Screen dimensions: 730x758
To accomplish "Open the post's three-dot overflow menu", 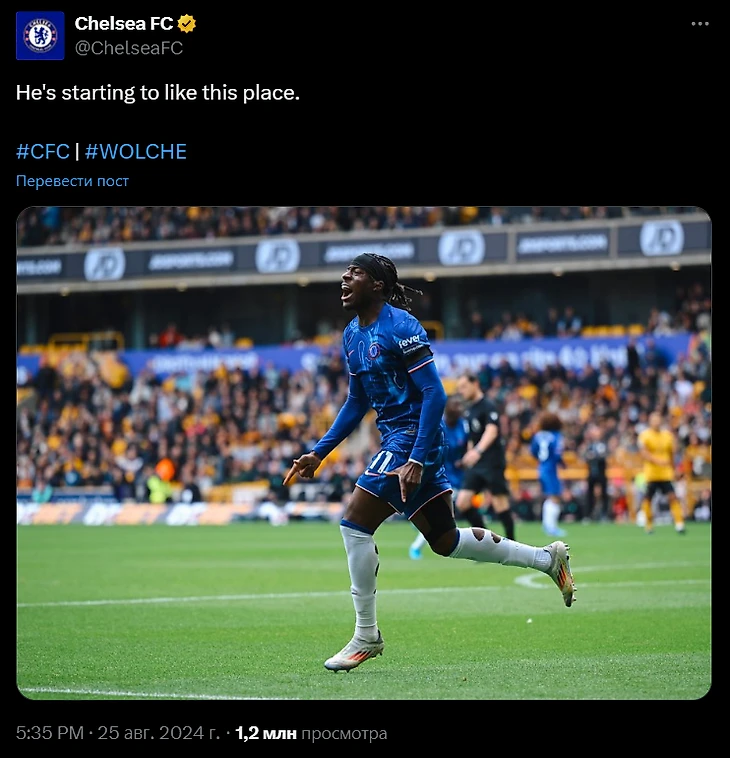I will pyautogui.click(x=699, y=23).
